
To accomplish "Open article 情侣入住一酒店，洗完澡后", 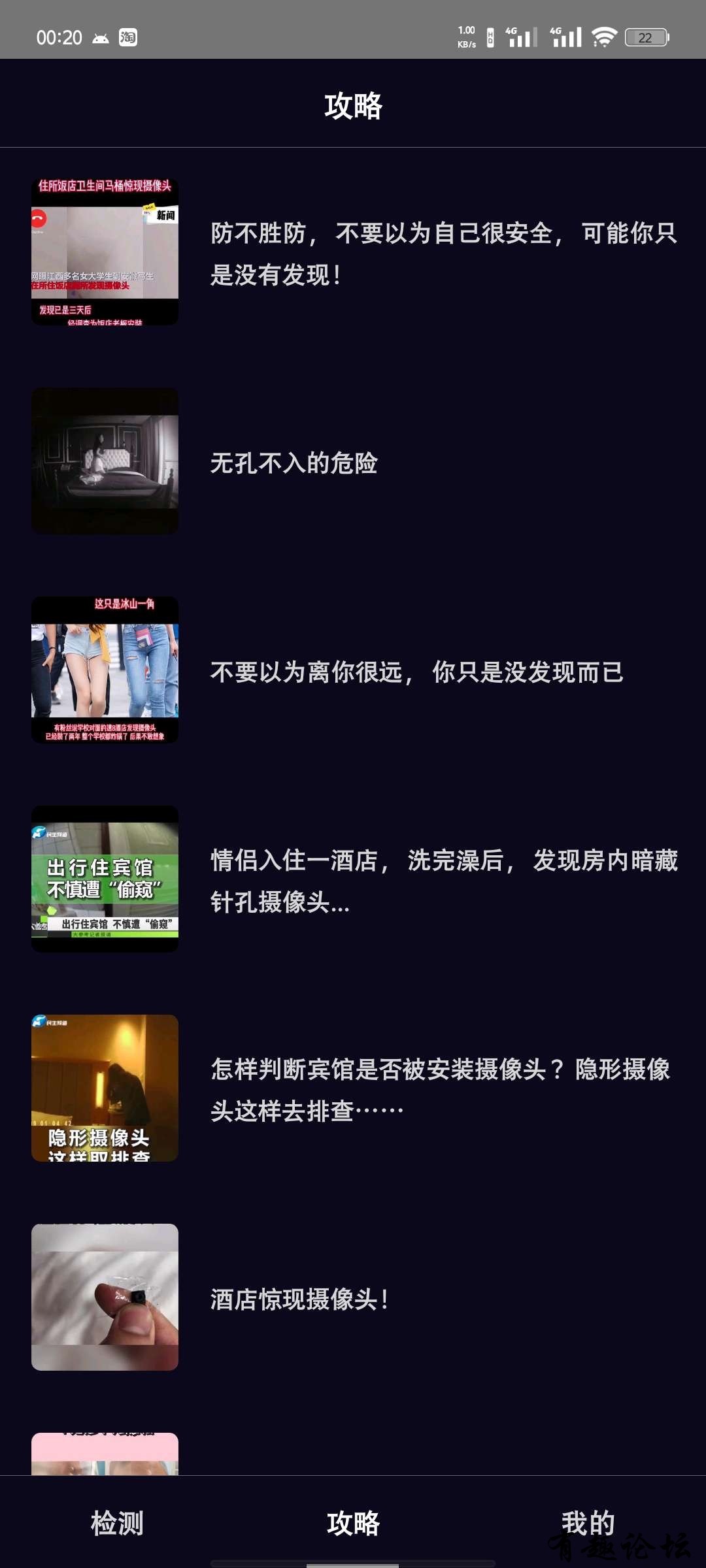I will [443, 881].
